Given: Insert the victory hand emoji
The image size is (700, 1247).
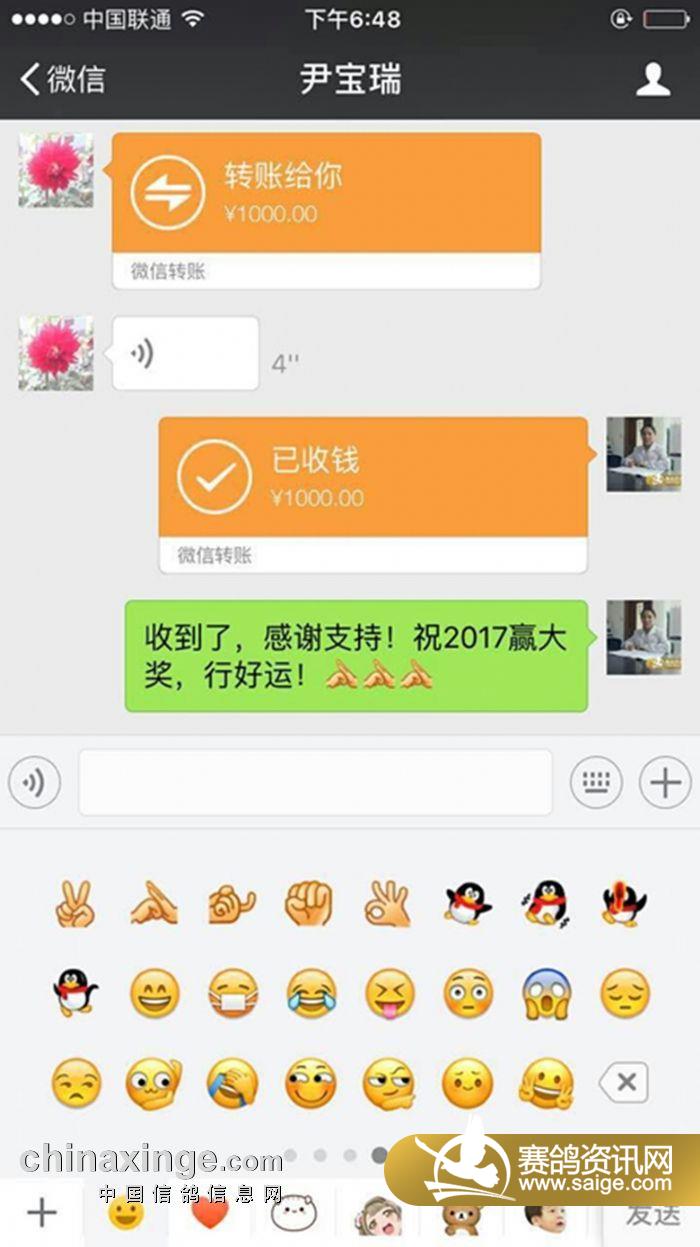Looking at the screenshot, I should coord(75,904).
